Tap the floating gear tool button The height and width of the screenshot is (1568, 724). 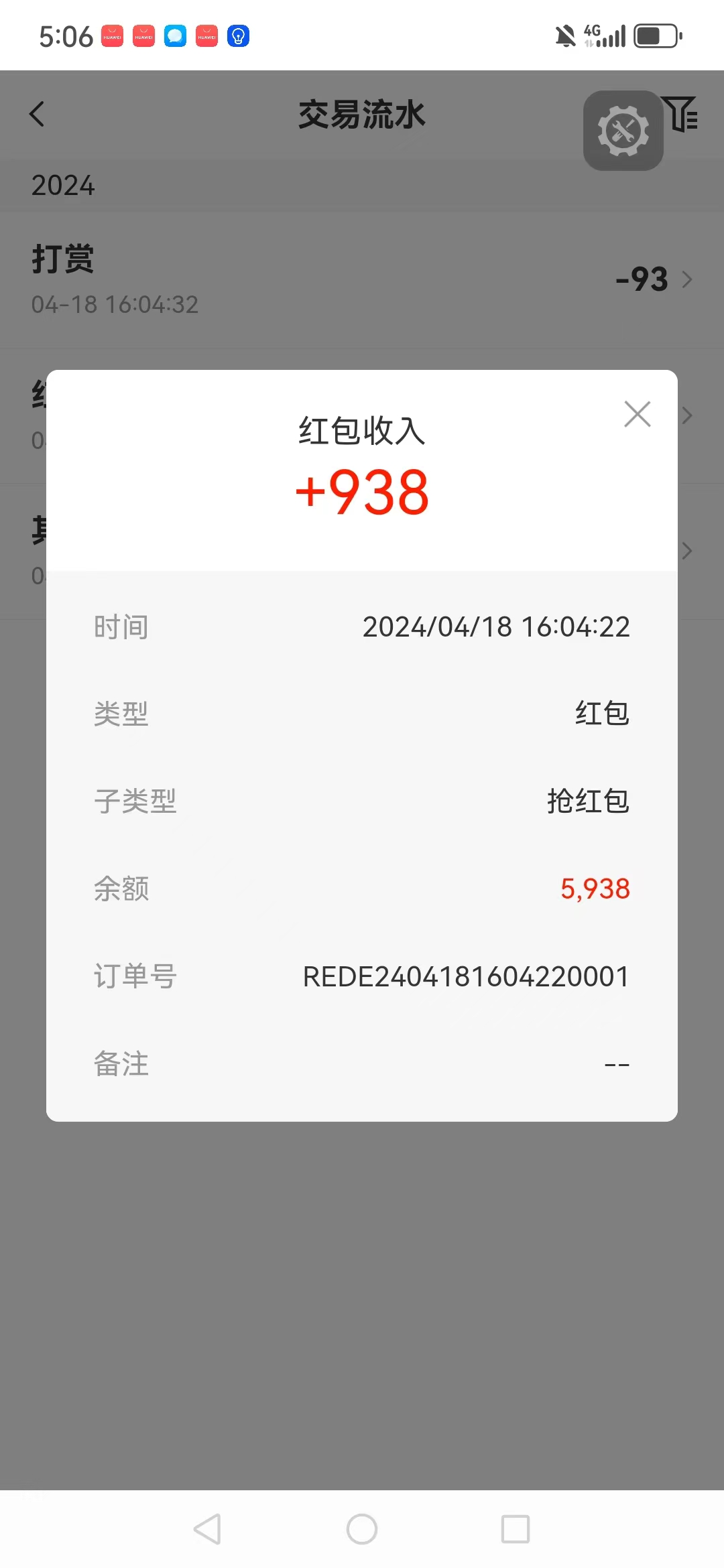(x=623, y=131)
